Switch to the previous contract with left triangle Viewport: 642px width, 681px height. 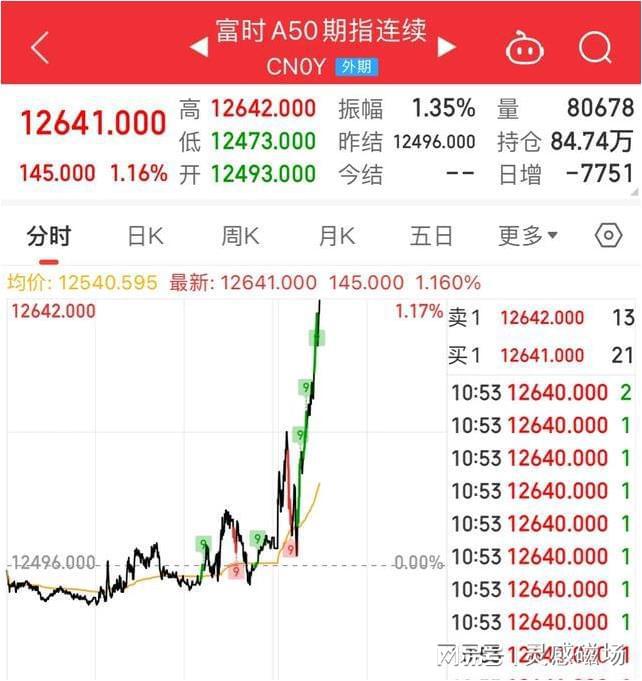(197, 46)
